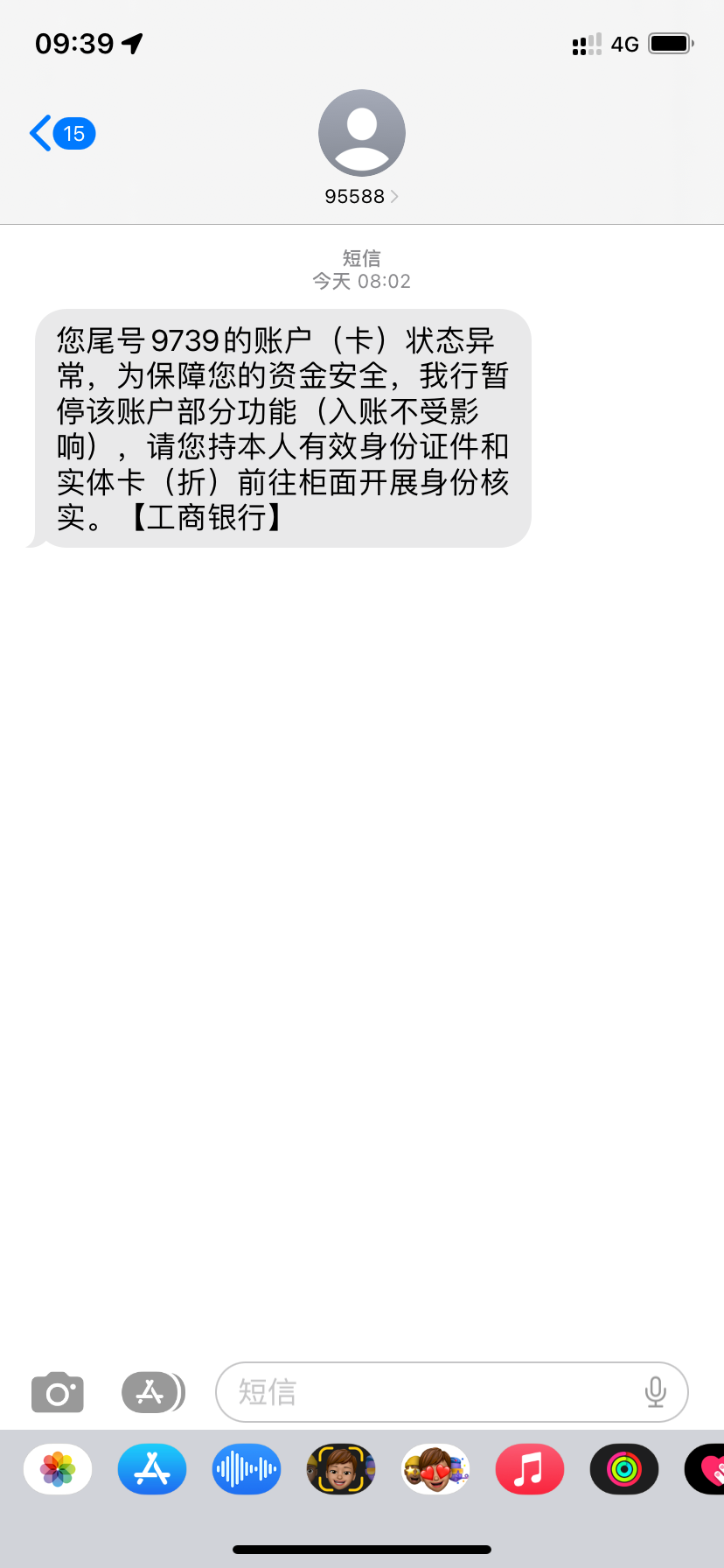Image resolution: width=724 pixels, height=1568 pixels.
Task: Open the camera to attach a photo
Action: point(58,1392)
